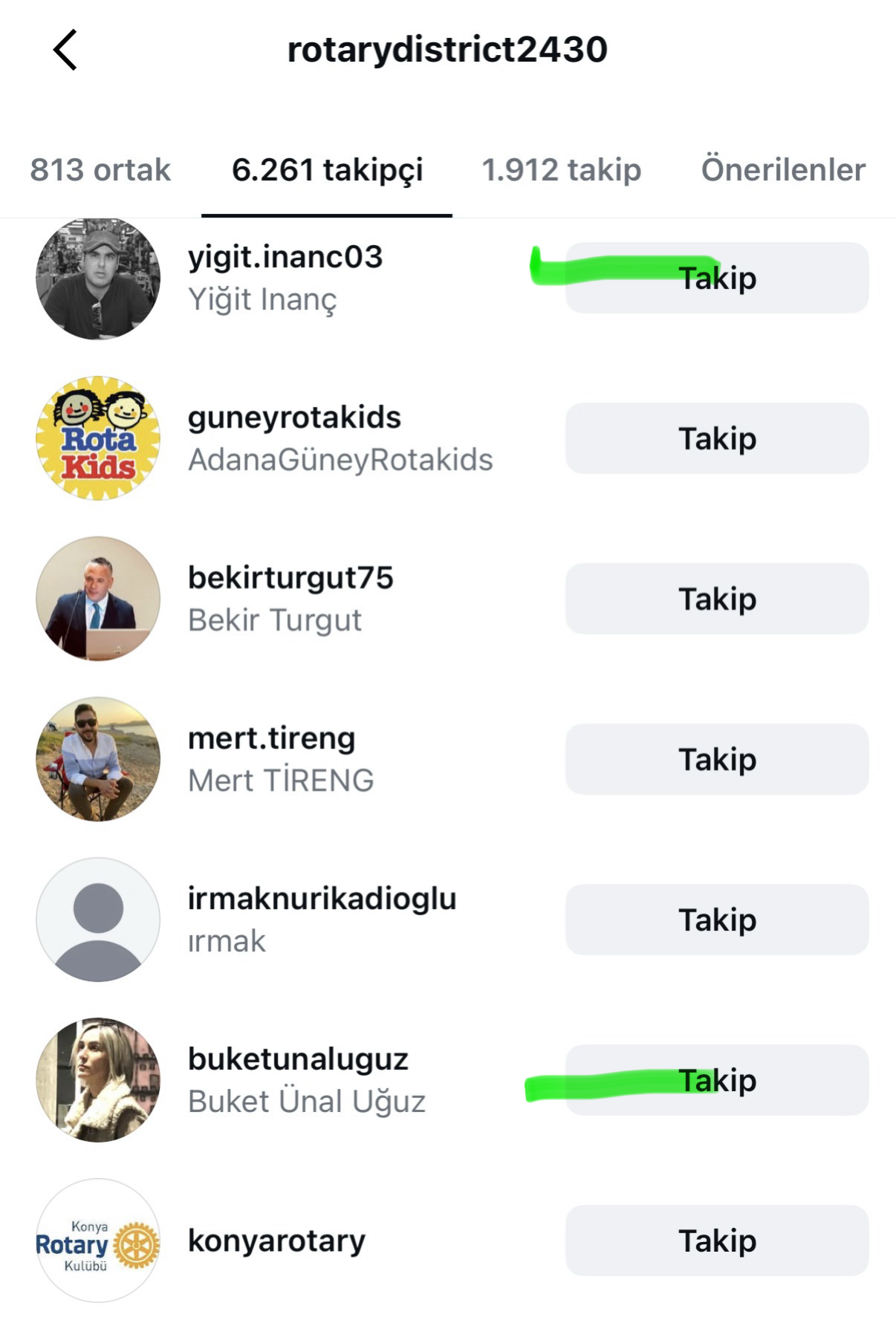Viewport: 896px width, 1320px height.
Task: Follow yigit.inanc03 with Takip button
Action: click(717, 278)
